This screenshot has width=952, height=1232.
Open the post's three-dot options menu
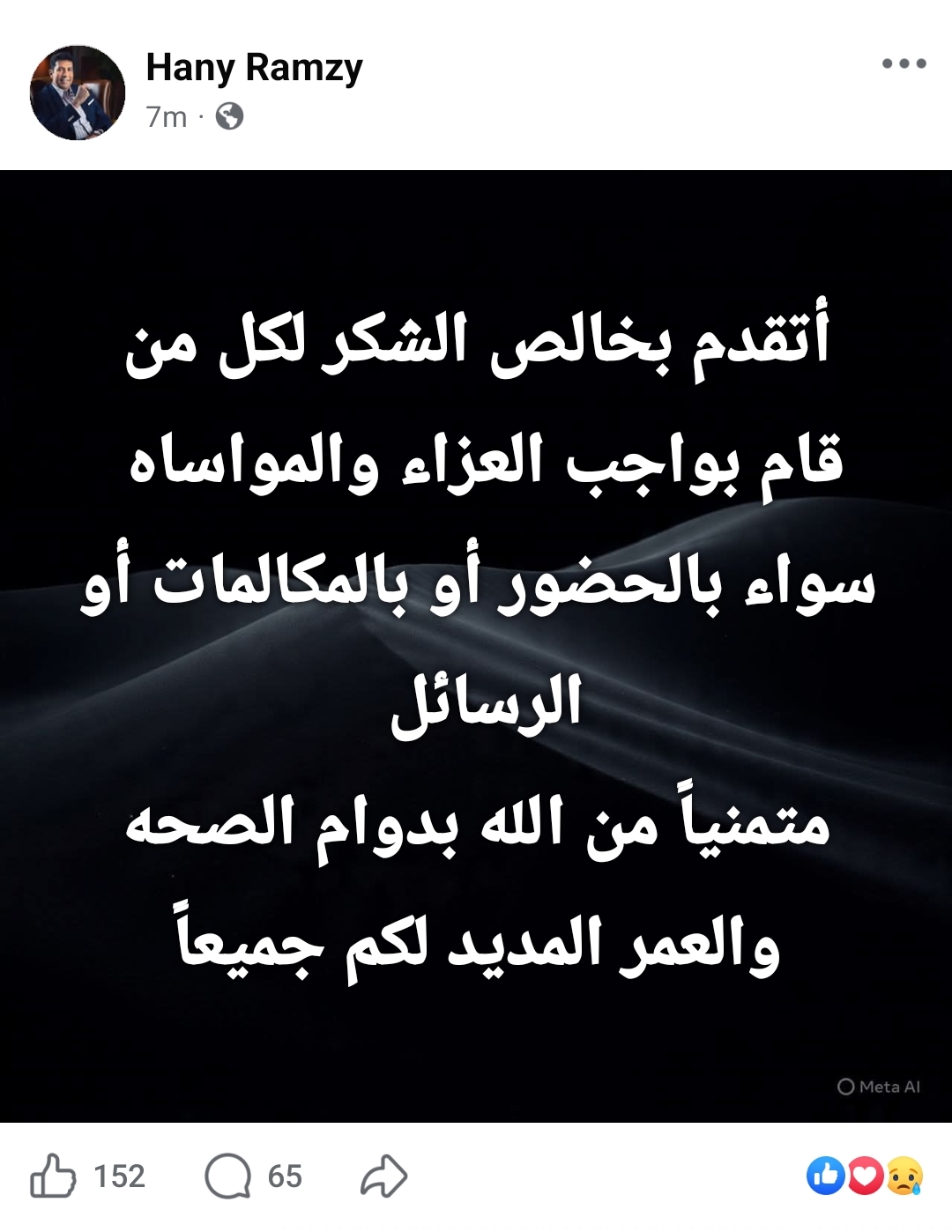904,63
